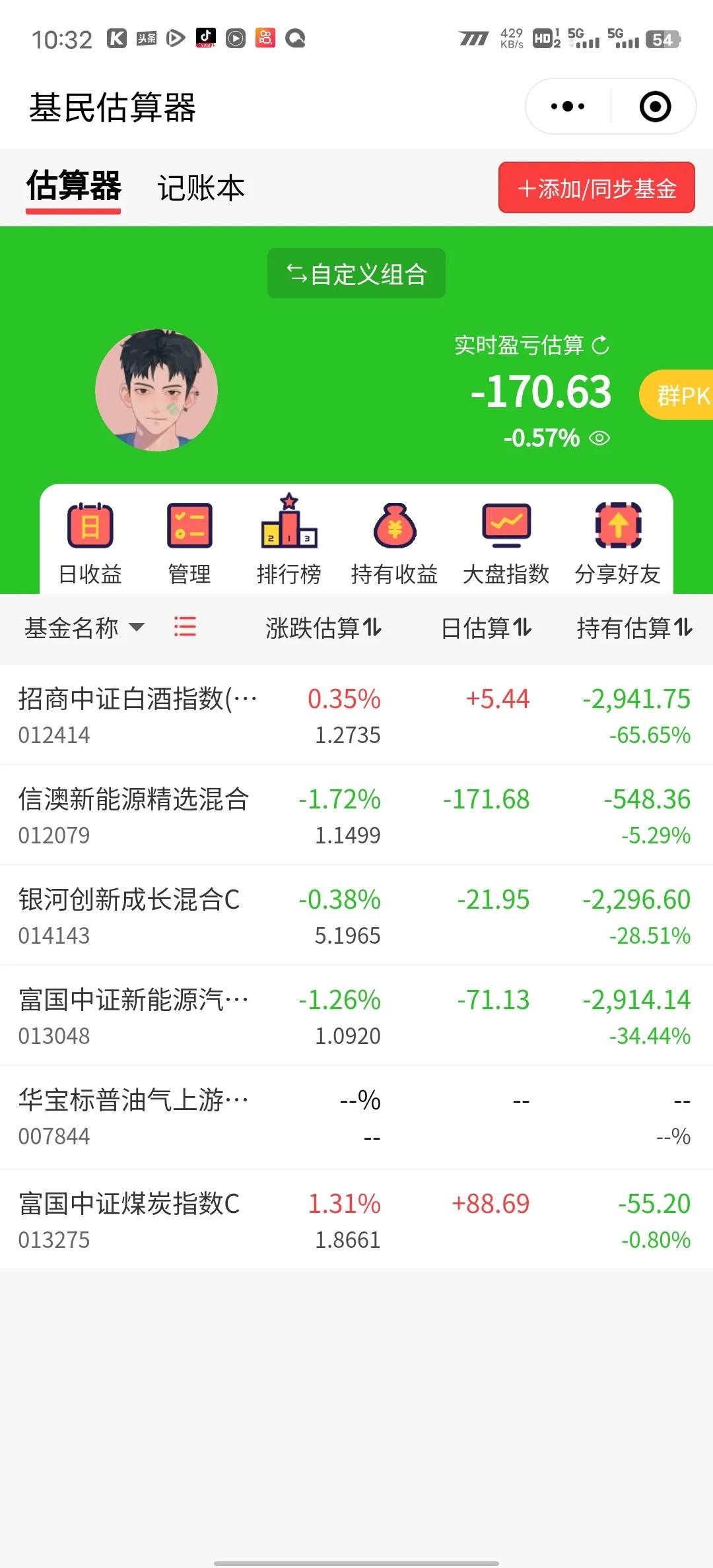
Task: Open 自定义组合 switcher
Action: click(x=356, y=274)
